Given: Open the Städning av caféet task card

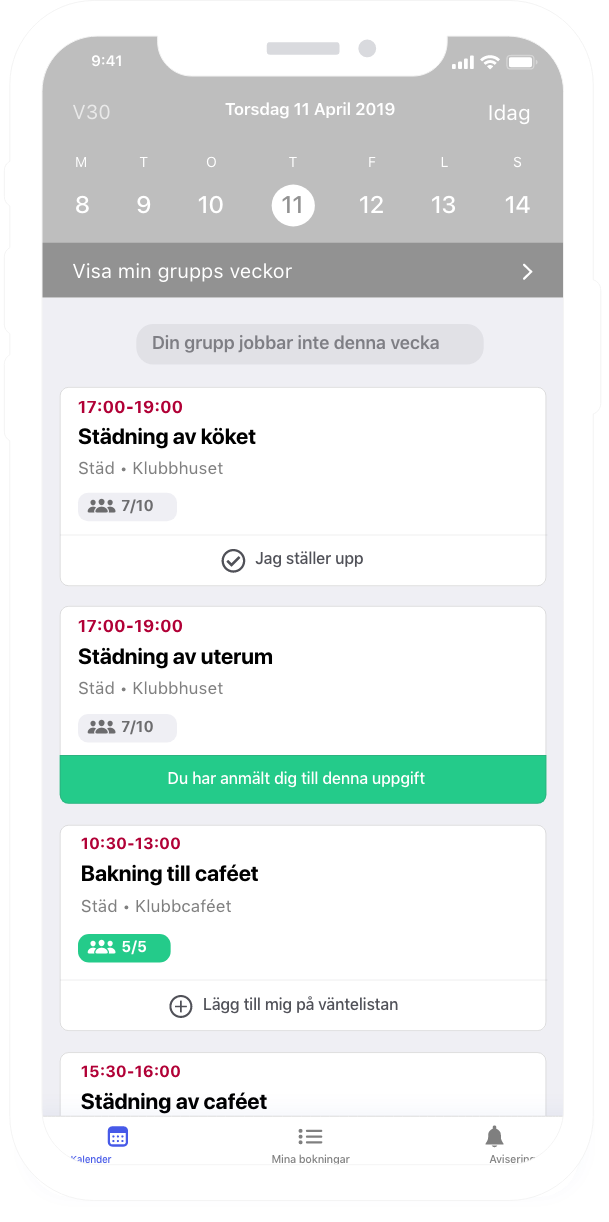Looking at the screenshot, I should point(302,1088).
